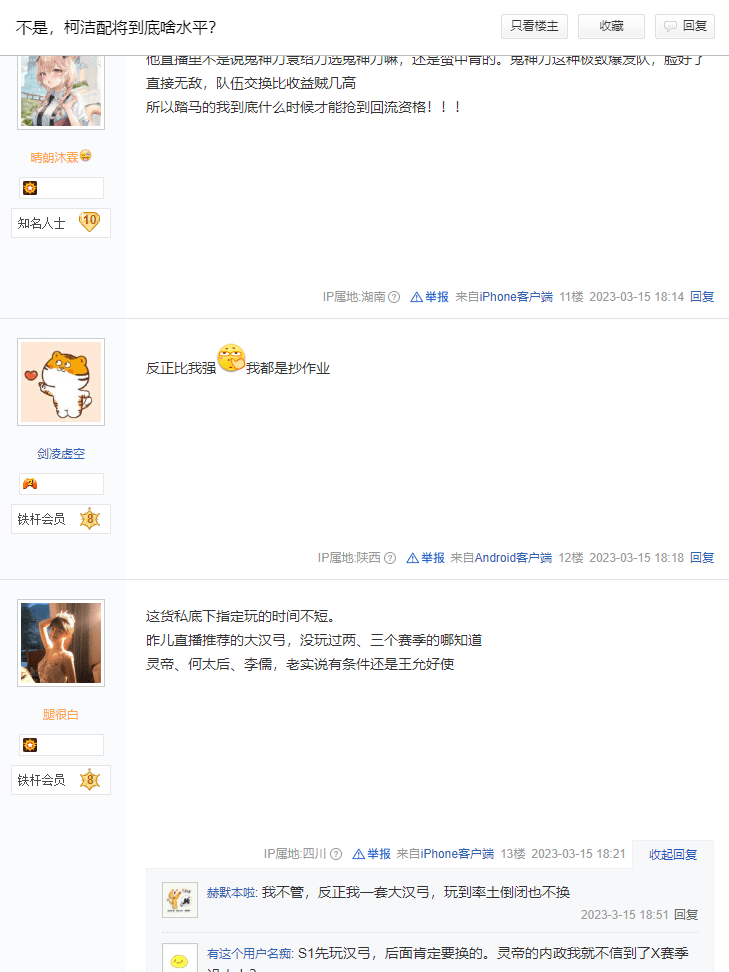Report the 13楼 post via 举报
This screenshot has width=729, height=972.
coord(372,854)
